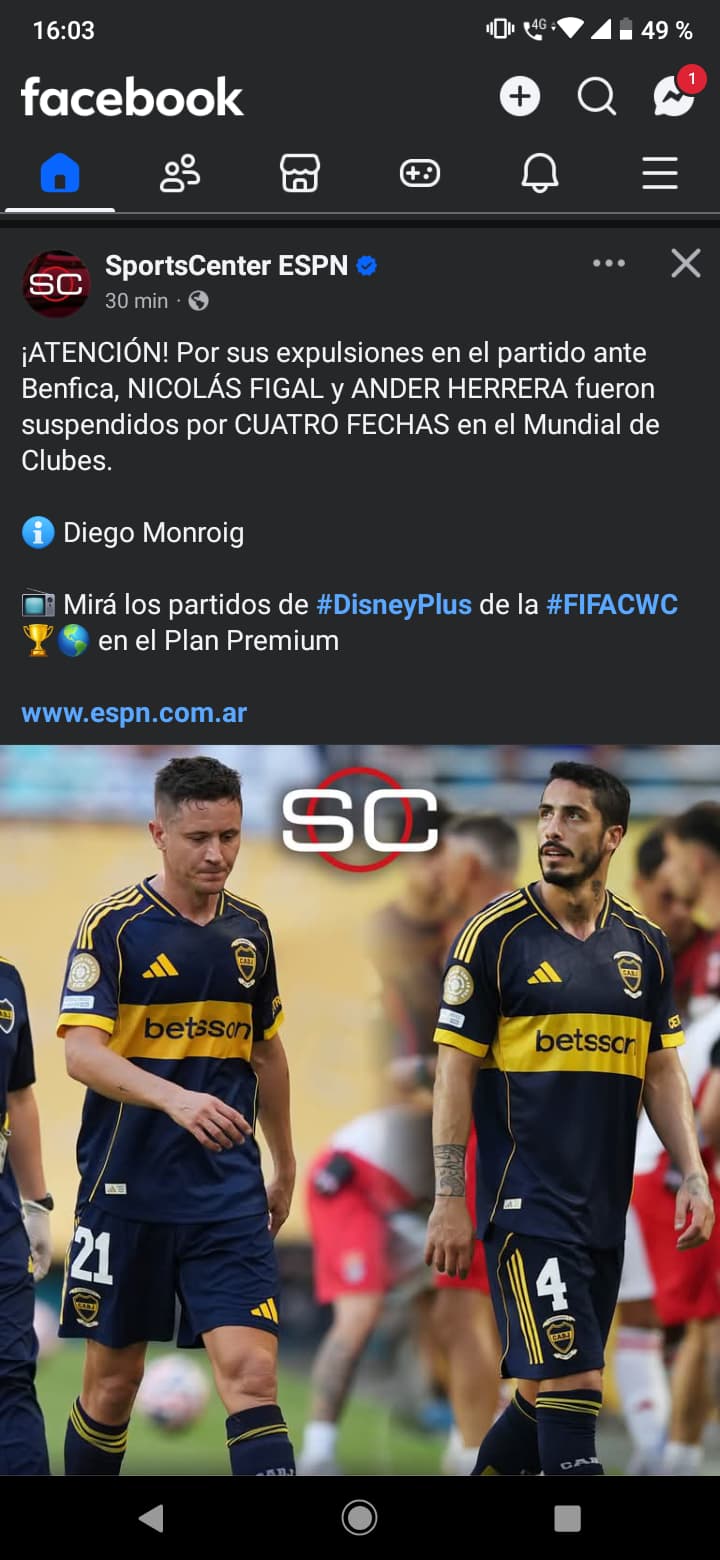This screenshot has width=720, height=1560.
Task: Open the Marketplace tab
Action: 300,174
